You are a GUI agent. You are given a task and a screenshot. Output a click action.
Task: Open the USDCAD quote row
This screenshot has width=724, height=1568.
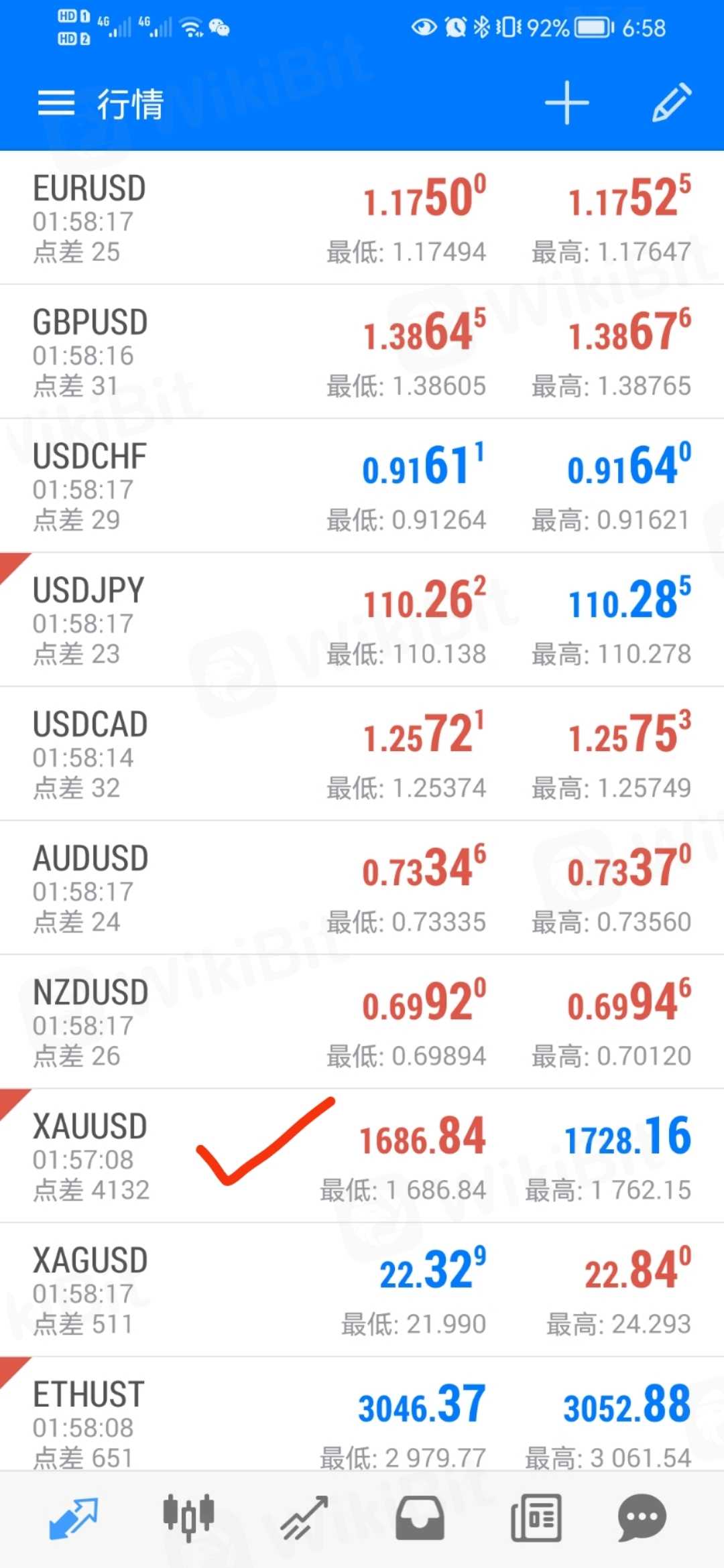point(362,753)
